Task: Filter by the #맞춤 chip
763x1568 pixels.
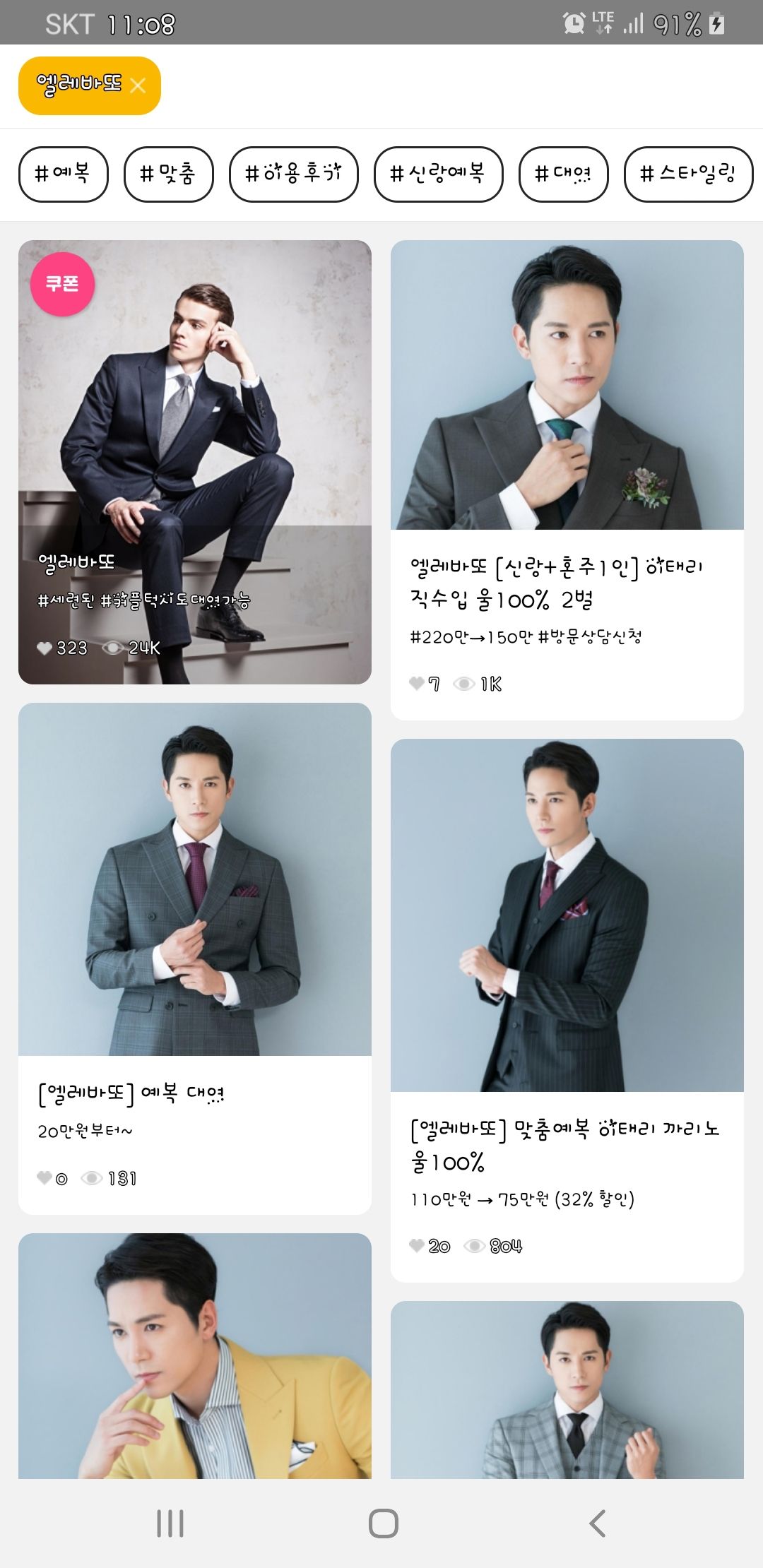Action: pyautogui.click(x=168, y=174)
